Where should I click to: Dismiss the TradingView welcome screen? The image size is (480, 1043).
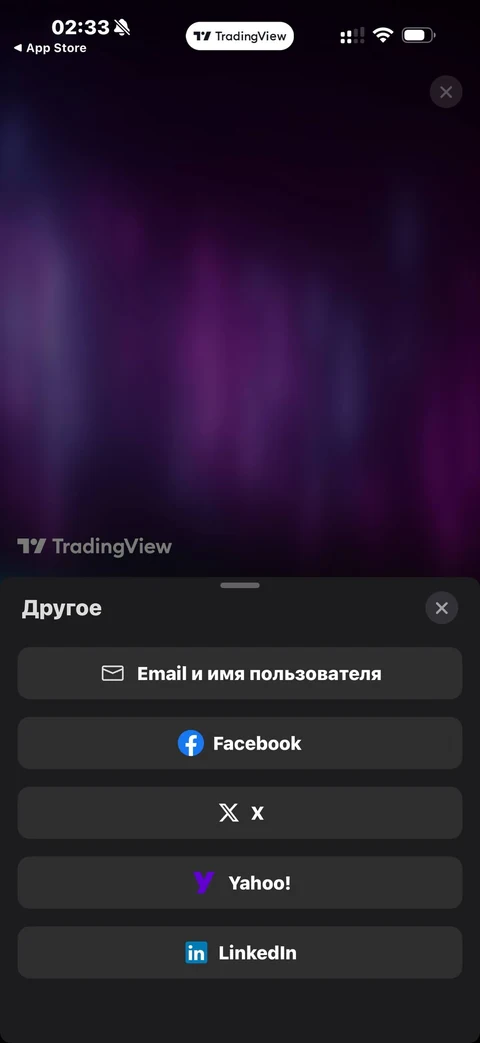pyautogui.click(x=445, y=92)
